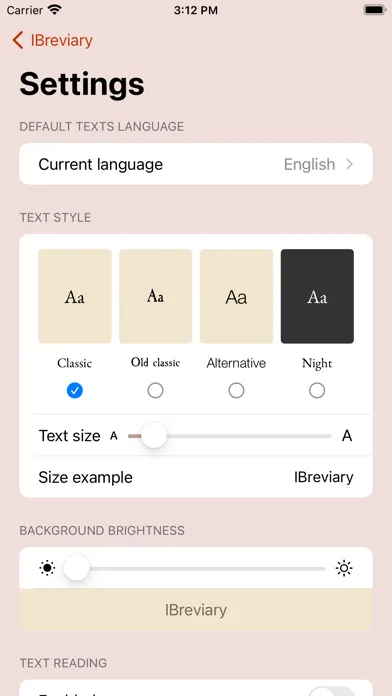Tap the Text size slider track
Screen dimensions: 392x696
click(230, 436)
